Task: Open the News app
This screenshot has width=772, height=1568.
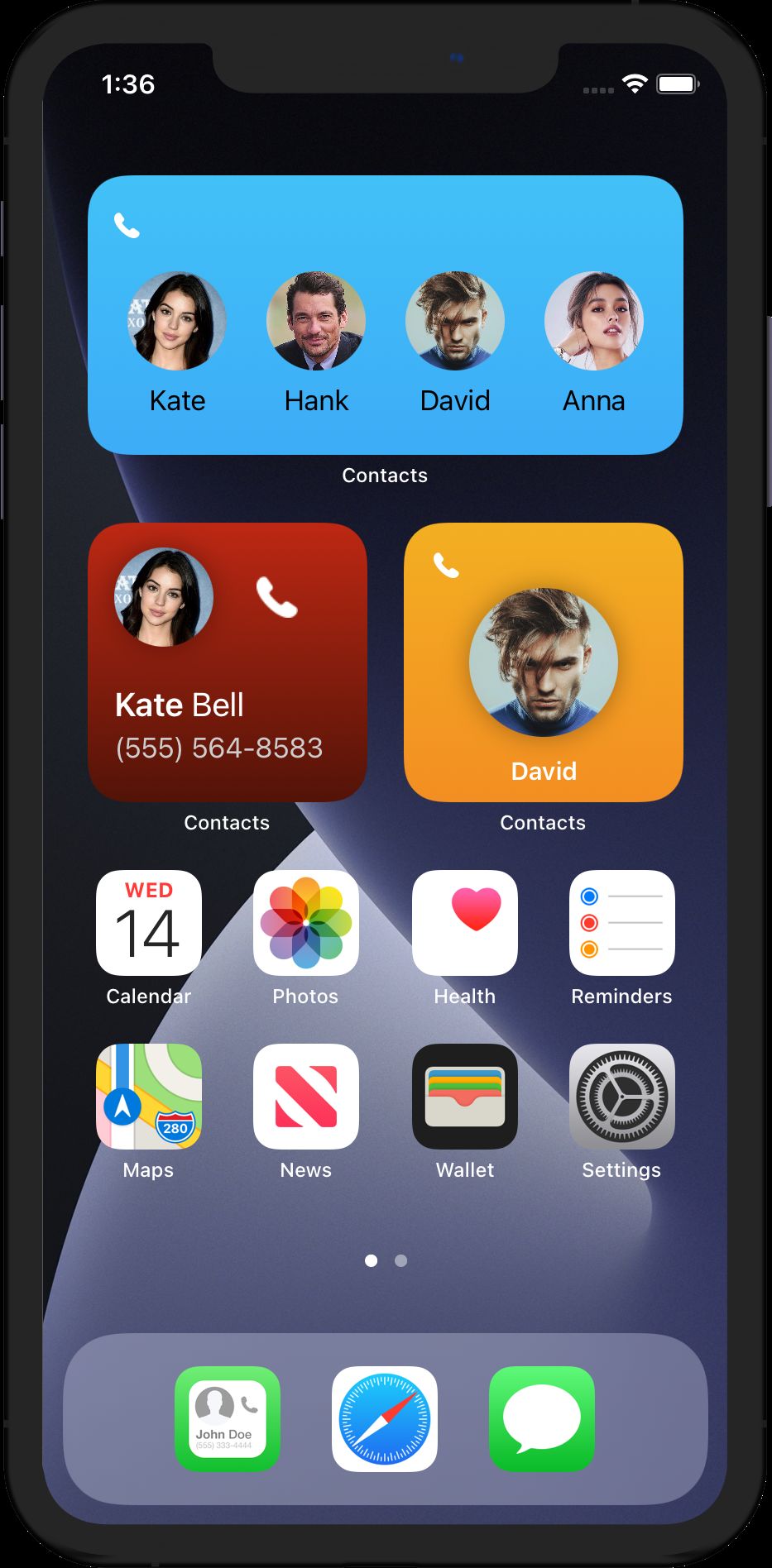Action: point(306,1097)
